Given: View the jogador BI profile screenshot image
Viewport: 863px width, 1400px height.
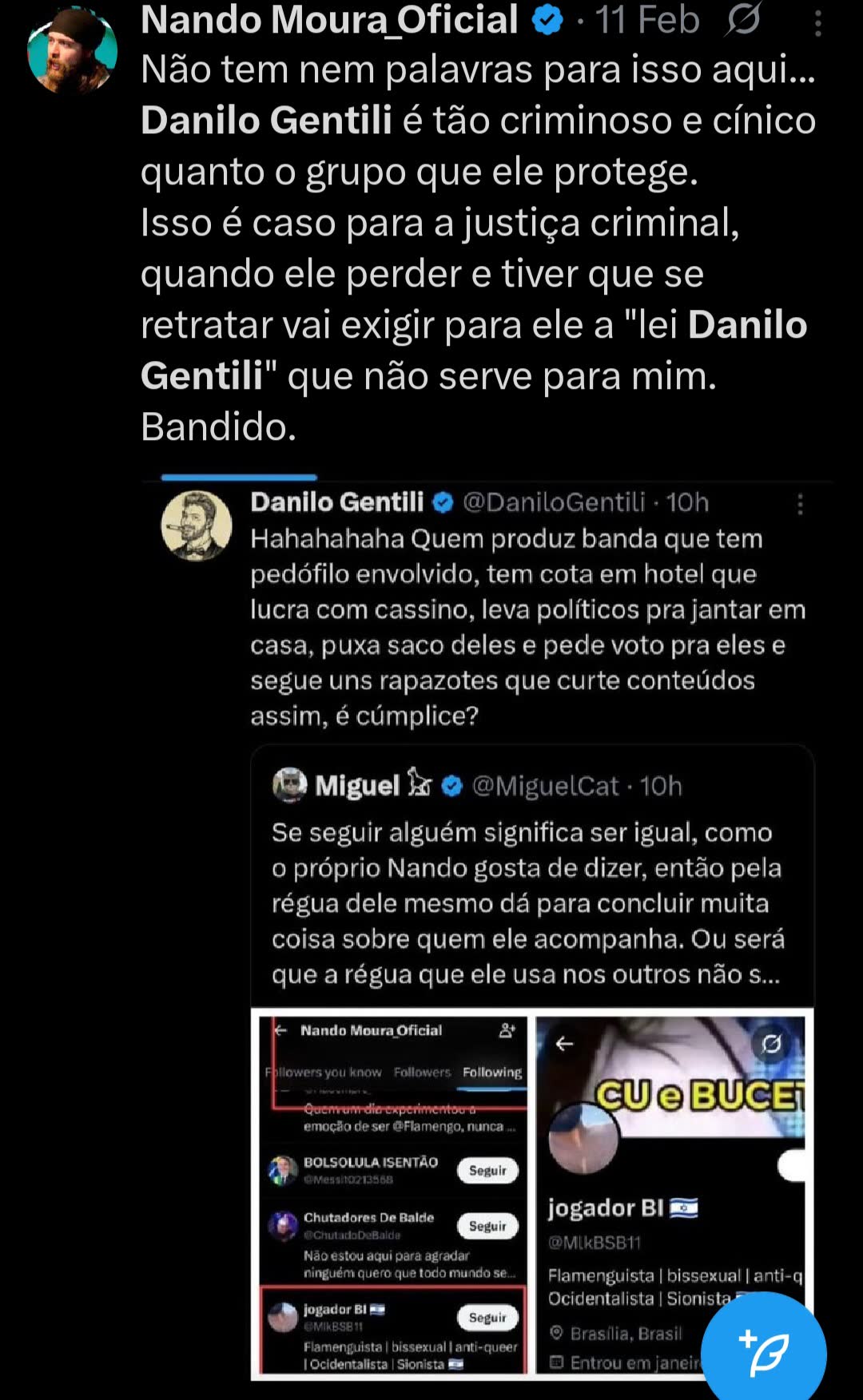Looking at the screenshot, I should point(670,1195).
